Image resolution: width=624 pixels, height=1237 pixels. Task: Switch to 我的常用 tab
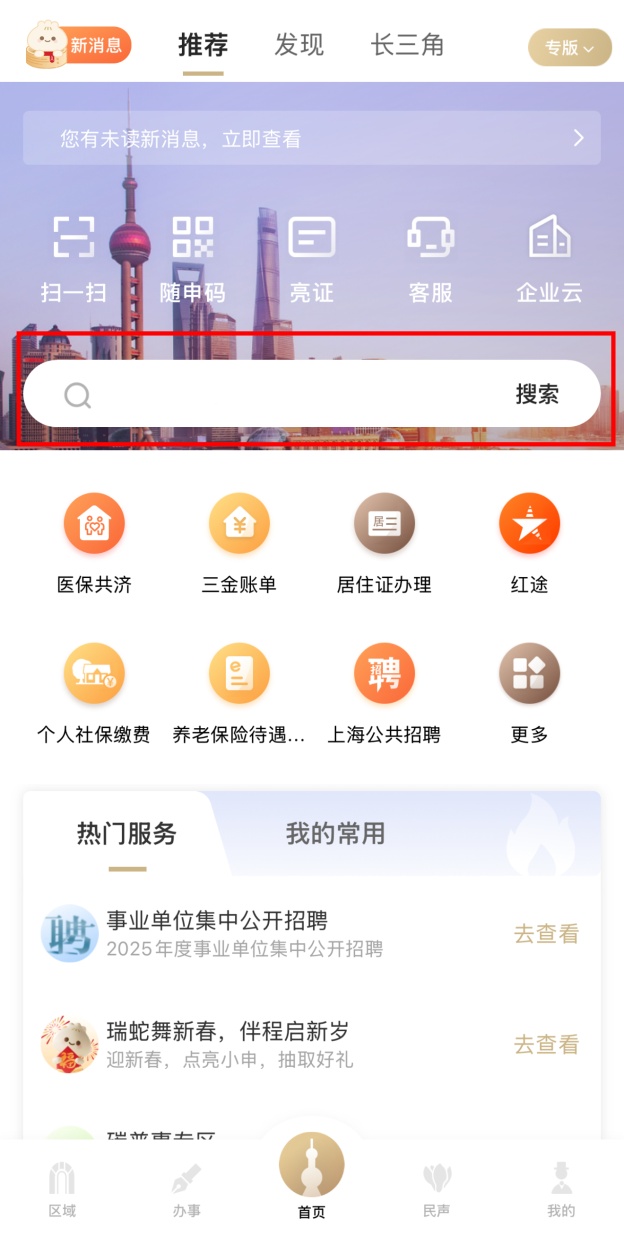(x=335, y=834)
